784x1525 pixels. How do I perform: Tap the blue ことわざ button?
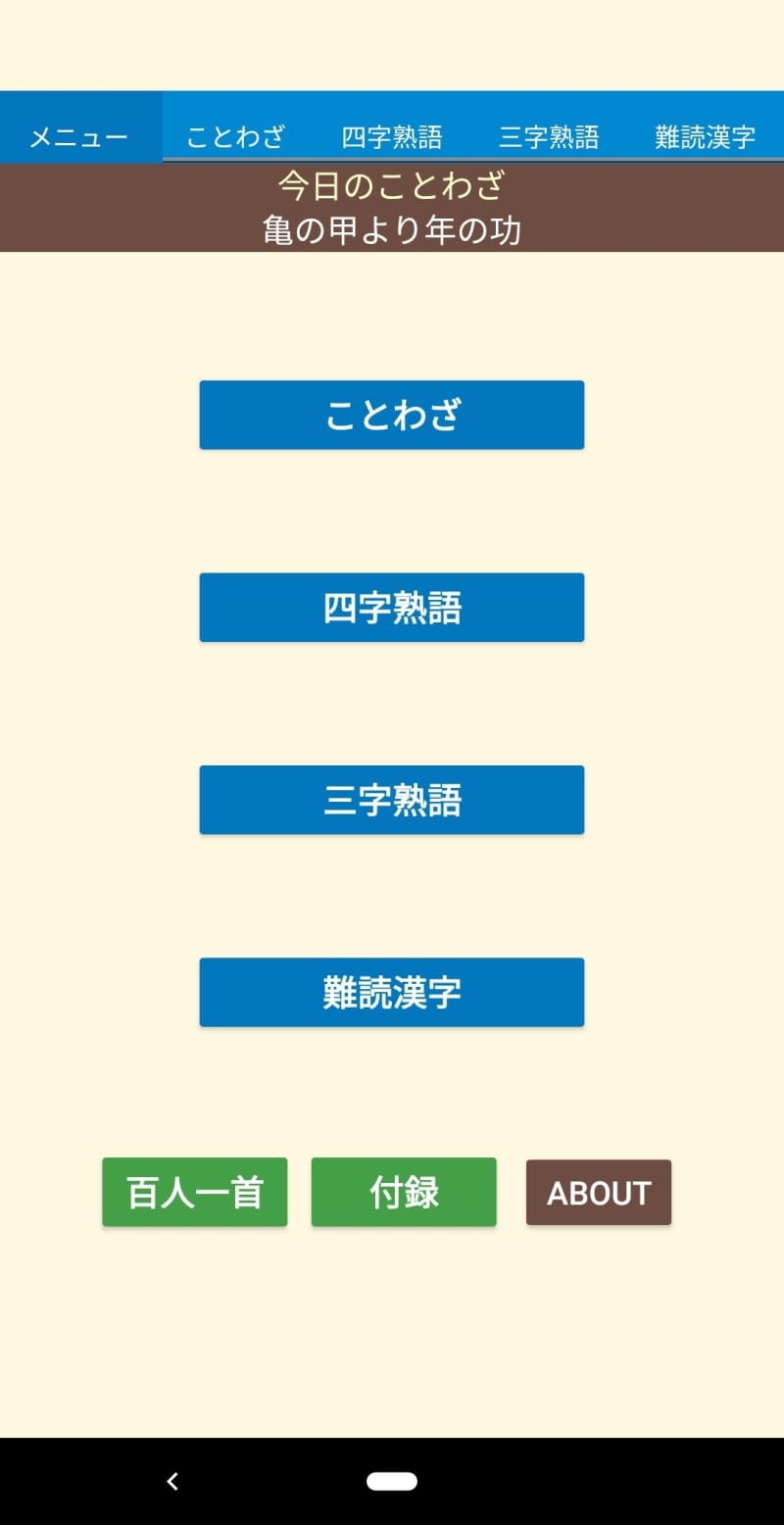(392, 415)
